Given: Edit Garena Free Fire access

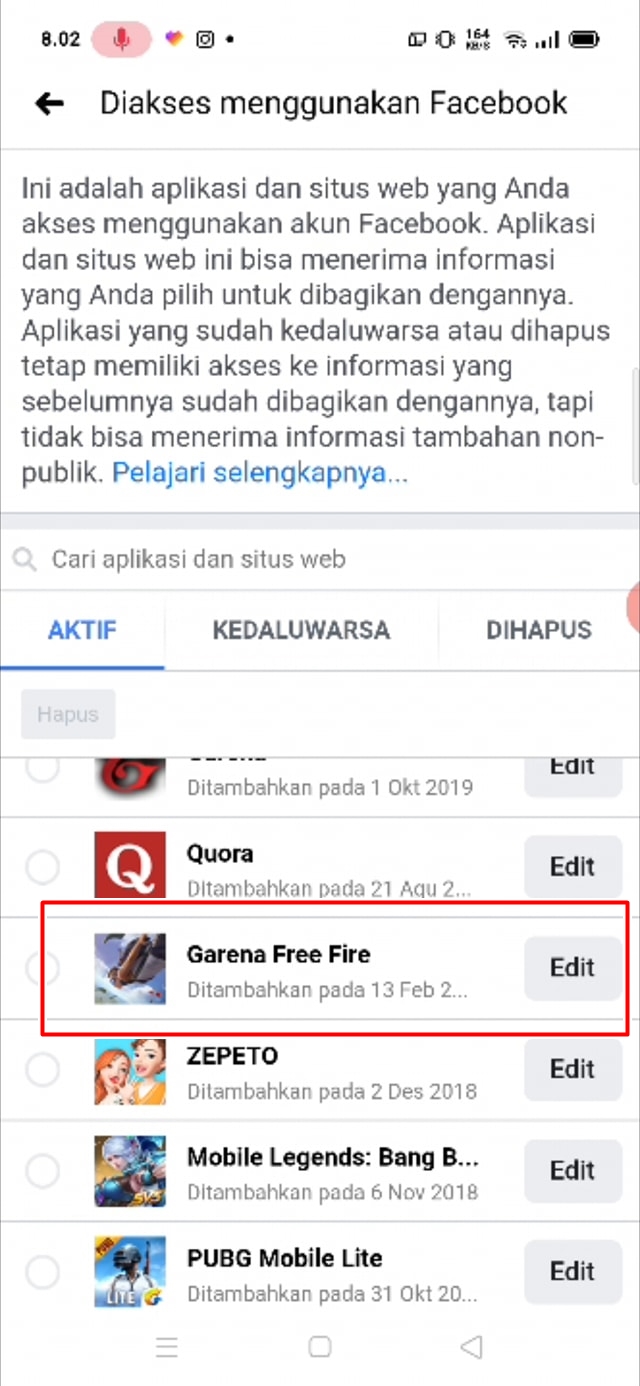Looking at the screenshot, I should point(572,967).
